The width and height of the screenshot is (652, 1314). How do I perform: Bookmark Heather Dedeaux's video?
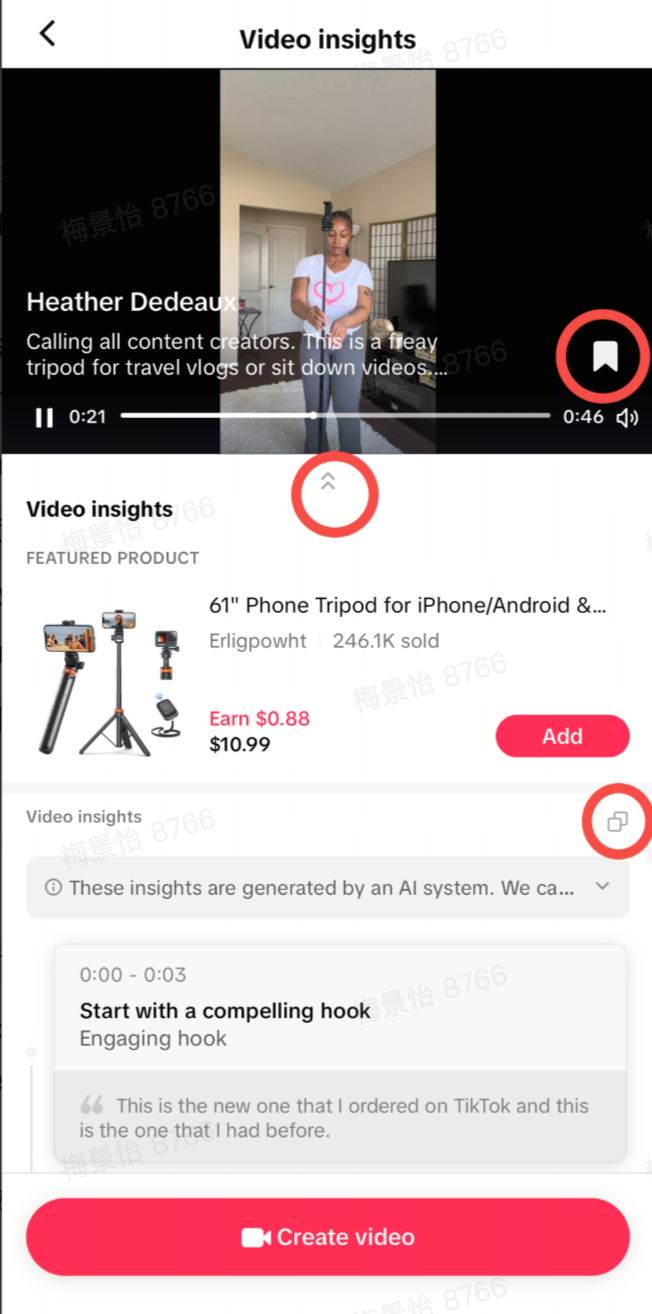pos(604,356)
